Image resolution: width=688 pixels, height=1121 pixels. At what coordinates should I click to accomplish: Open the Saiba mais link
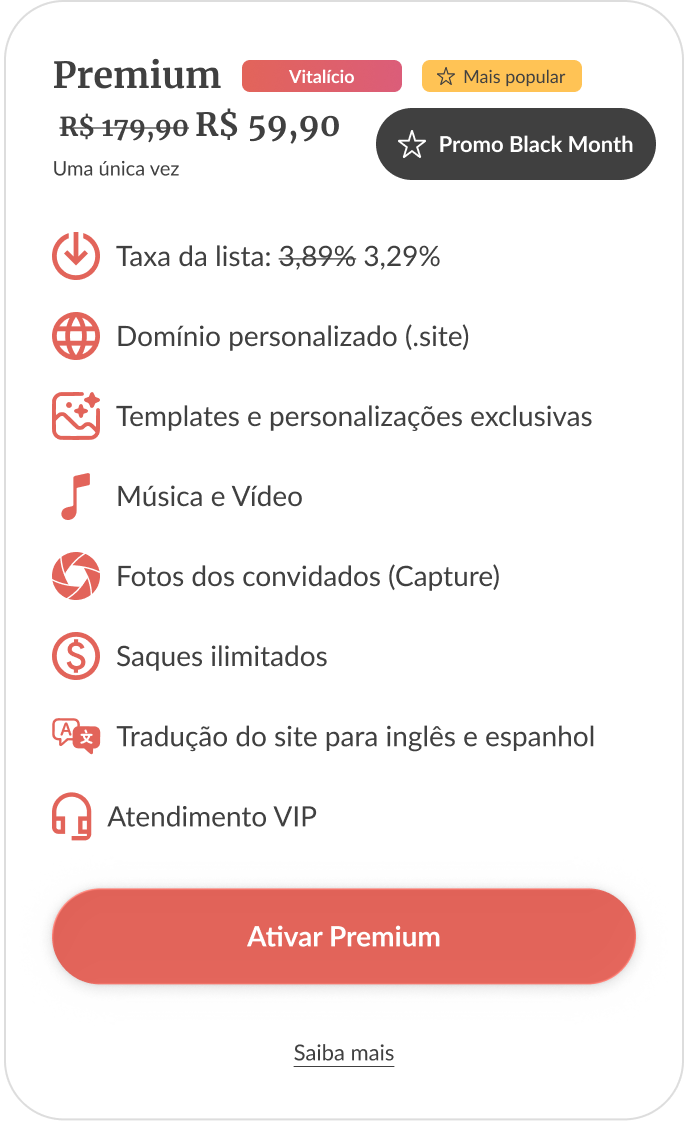point(344,1053)
